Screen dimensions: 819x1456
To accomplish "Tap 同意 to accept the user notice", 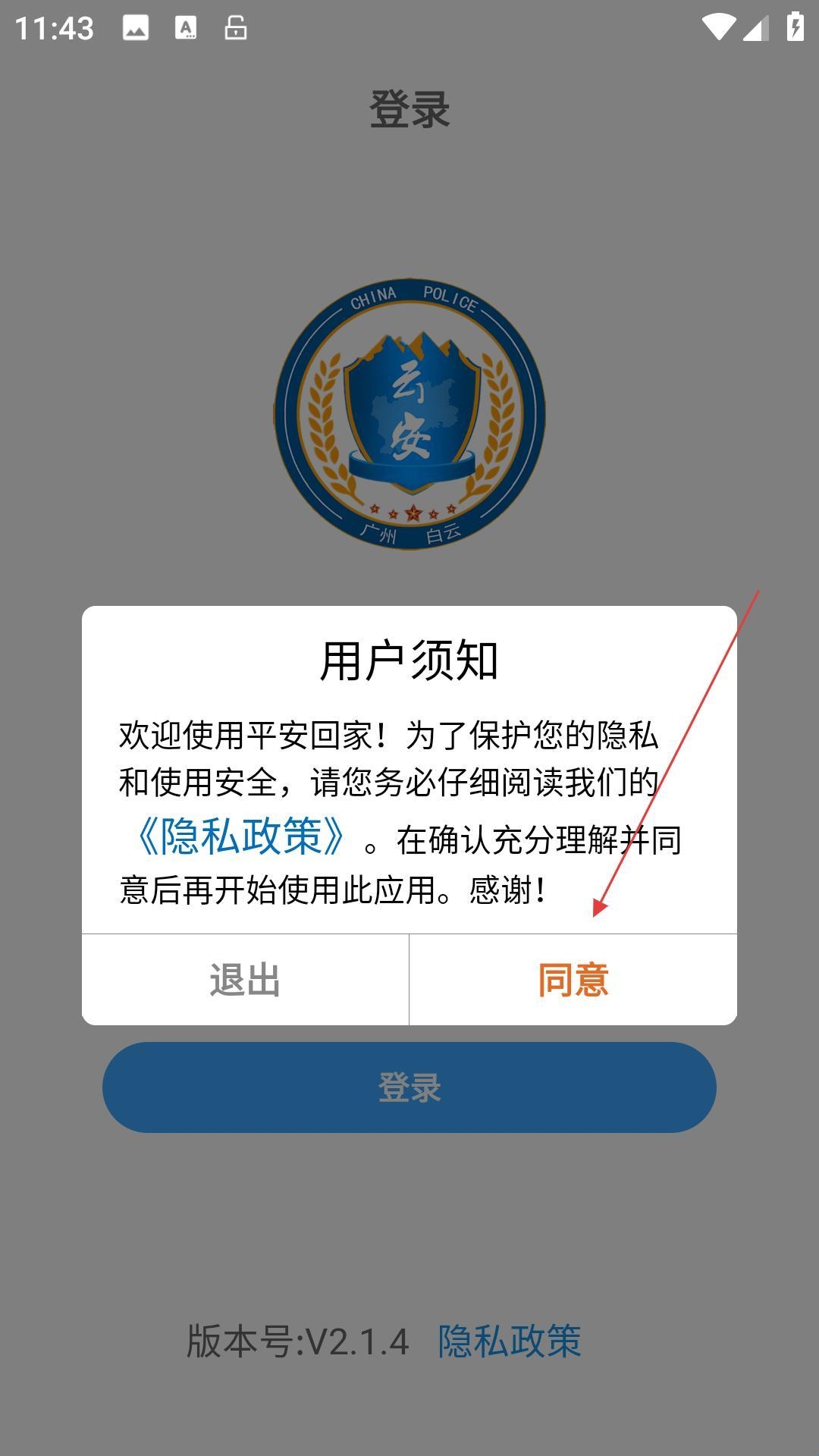I will (573, 980).
